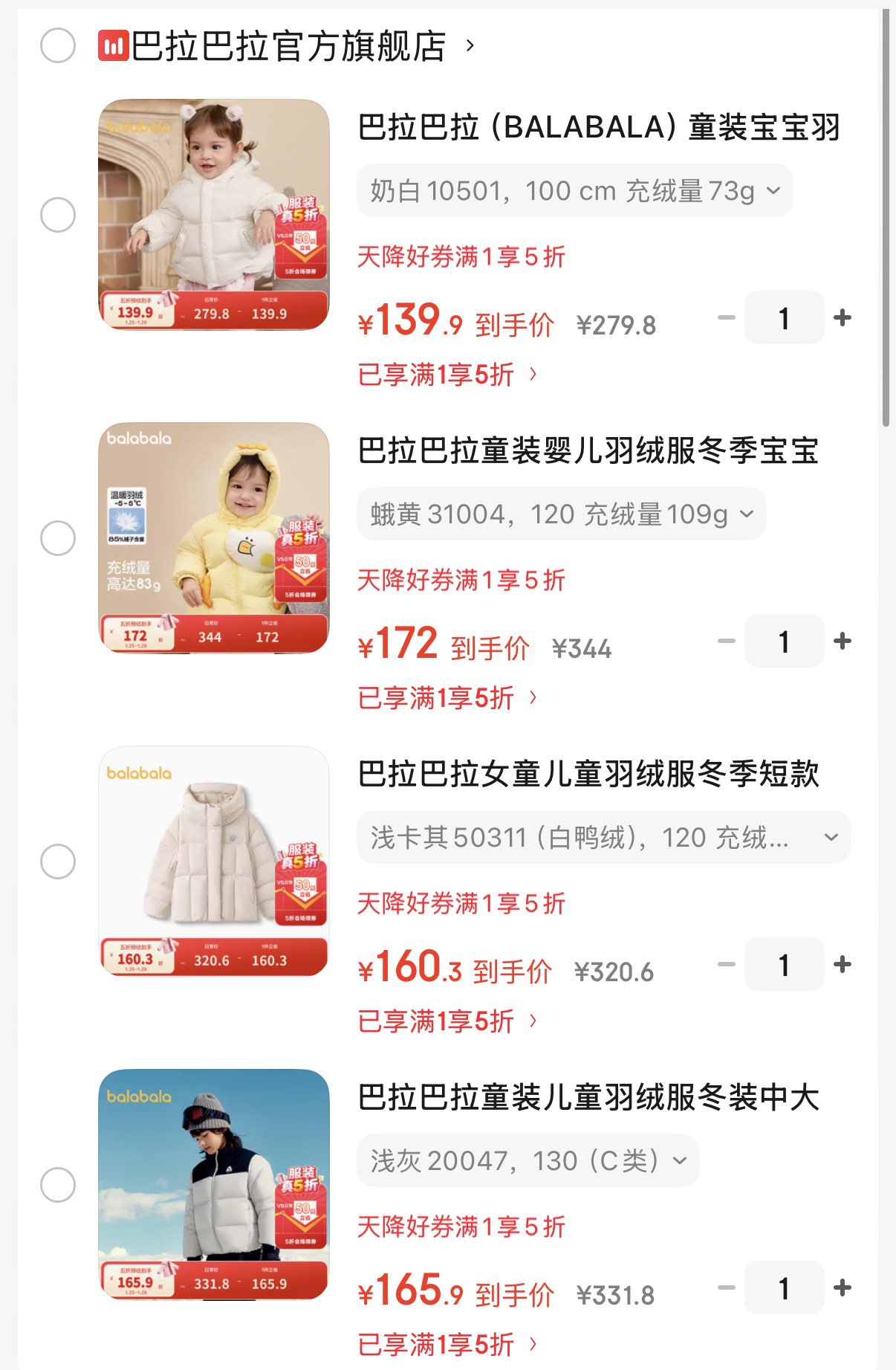
Task: Increase quantity of the ¥172 jacket
Action: (843, 642)
